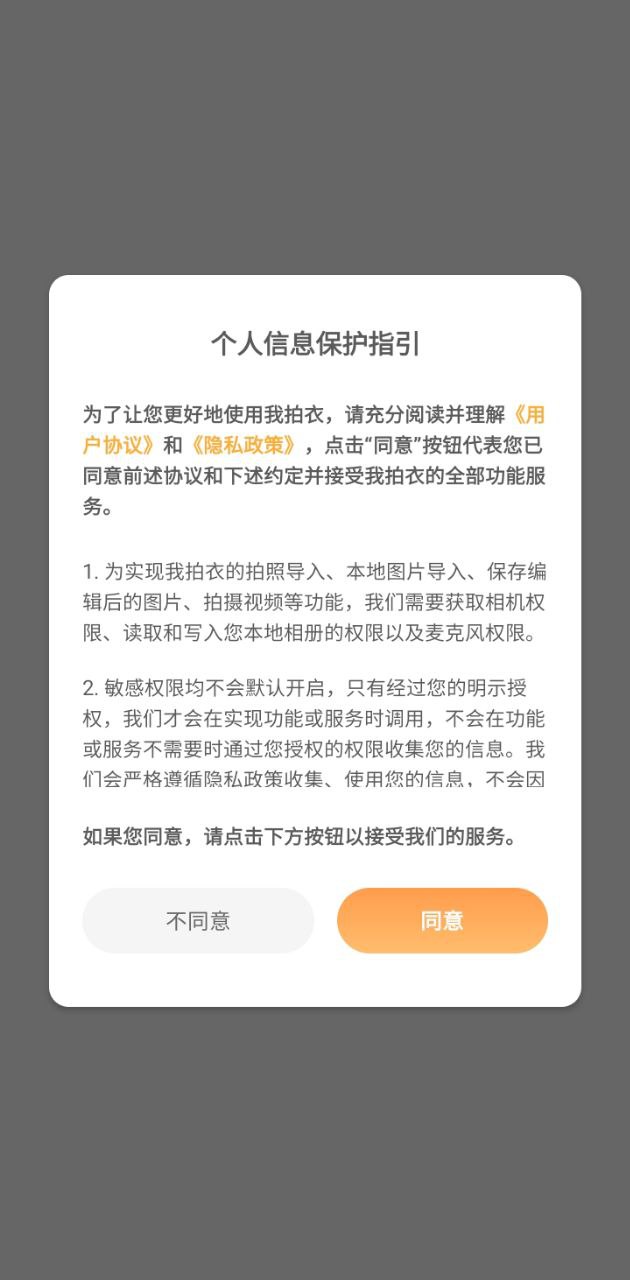
Task: Accept by tapping 同意
Action: [442, 921]
